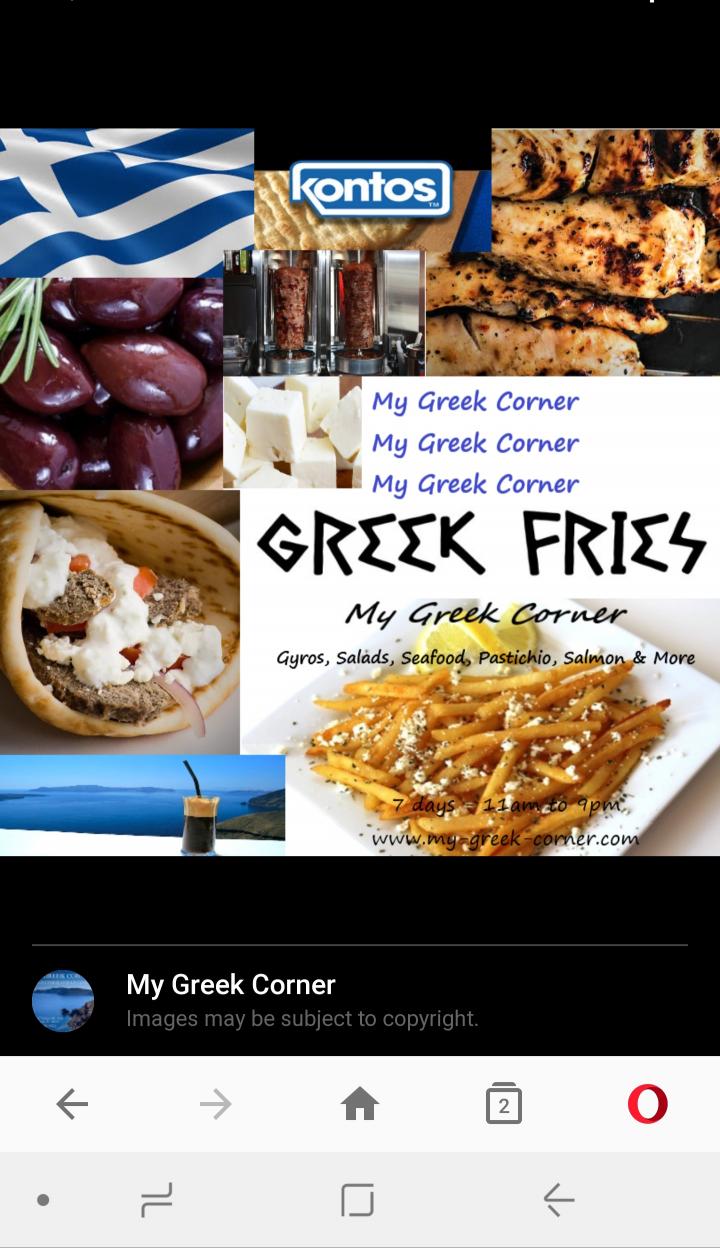
Task: Open the browser home page
Action: (x=360, y=1104)
